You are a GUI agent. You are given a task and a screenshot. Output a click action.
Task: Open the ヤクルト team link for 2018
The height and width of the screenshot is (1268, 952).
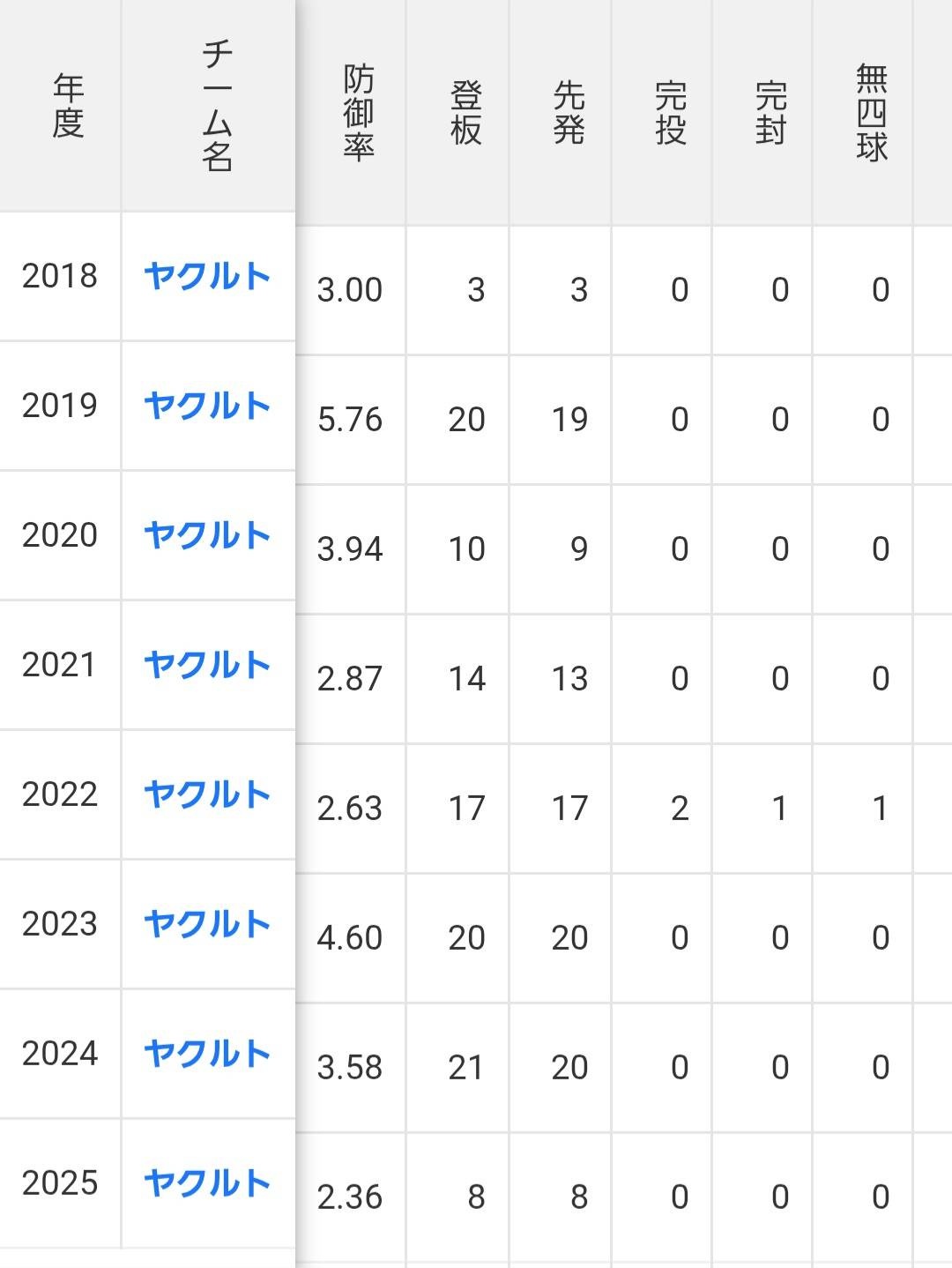click(207, 276)
